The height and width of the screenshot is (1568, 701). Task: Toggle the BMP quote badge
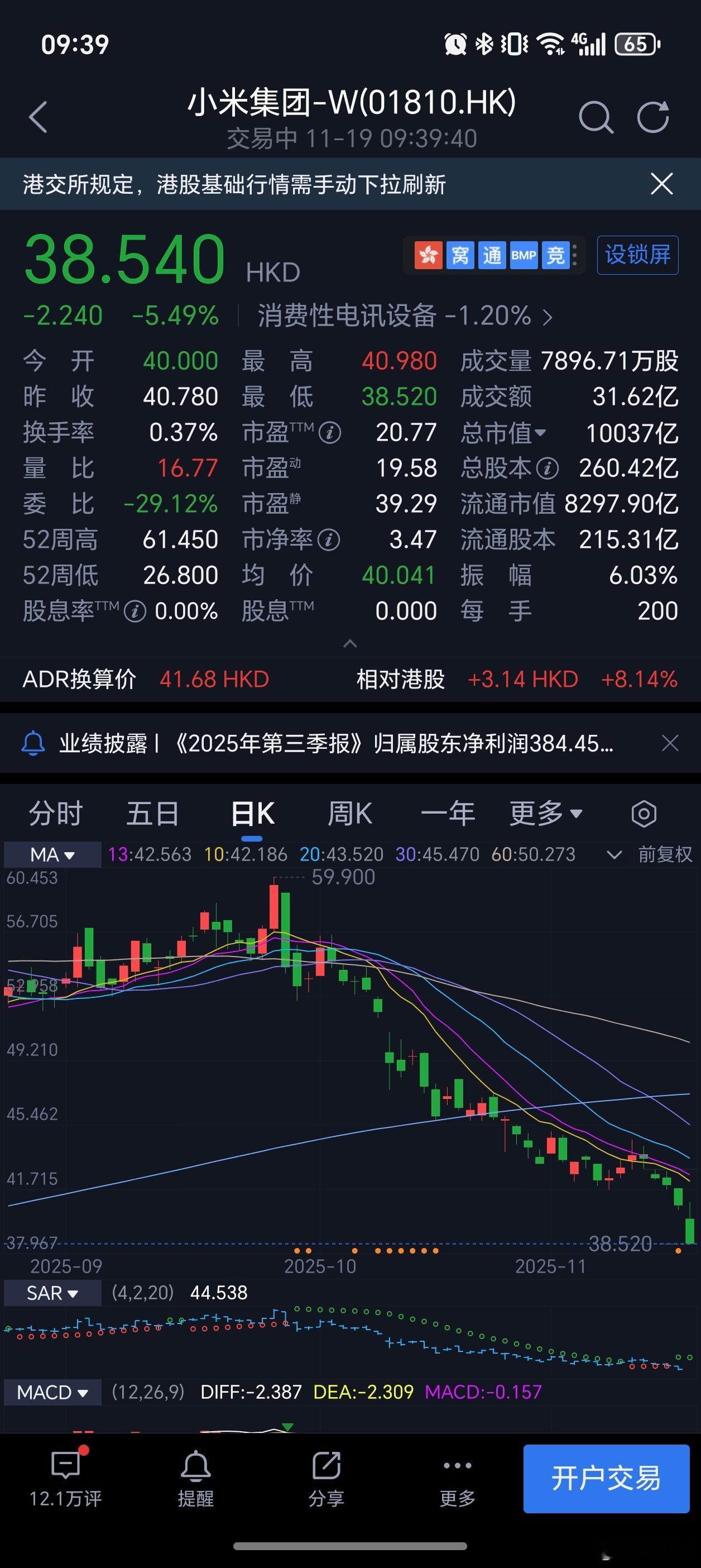click(x=525, y=255)
